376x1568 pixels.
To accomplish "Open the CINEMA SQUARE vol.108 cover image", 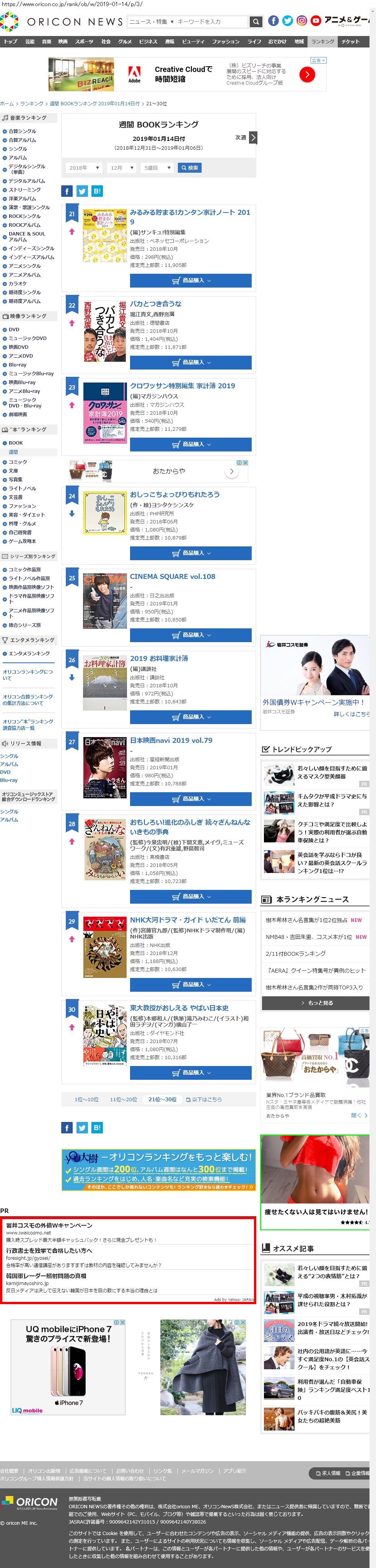I will pyautogui.click(x=105, y=601).
